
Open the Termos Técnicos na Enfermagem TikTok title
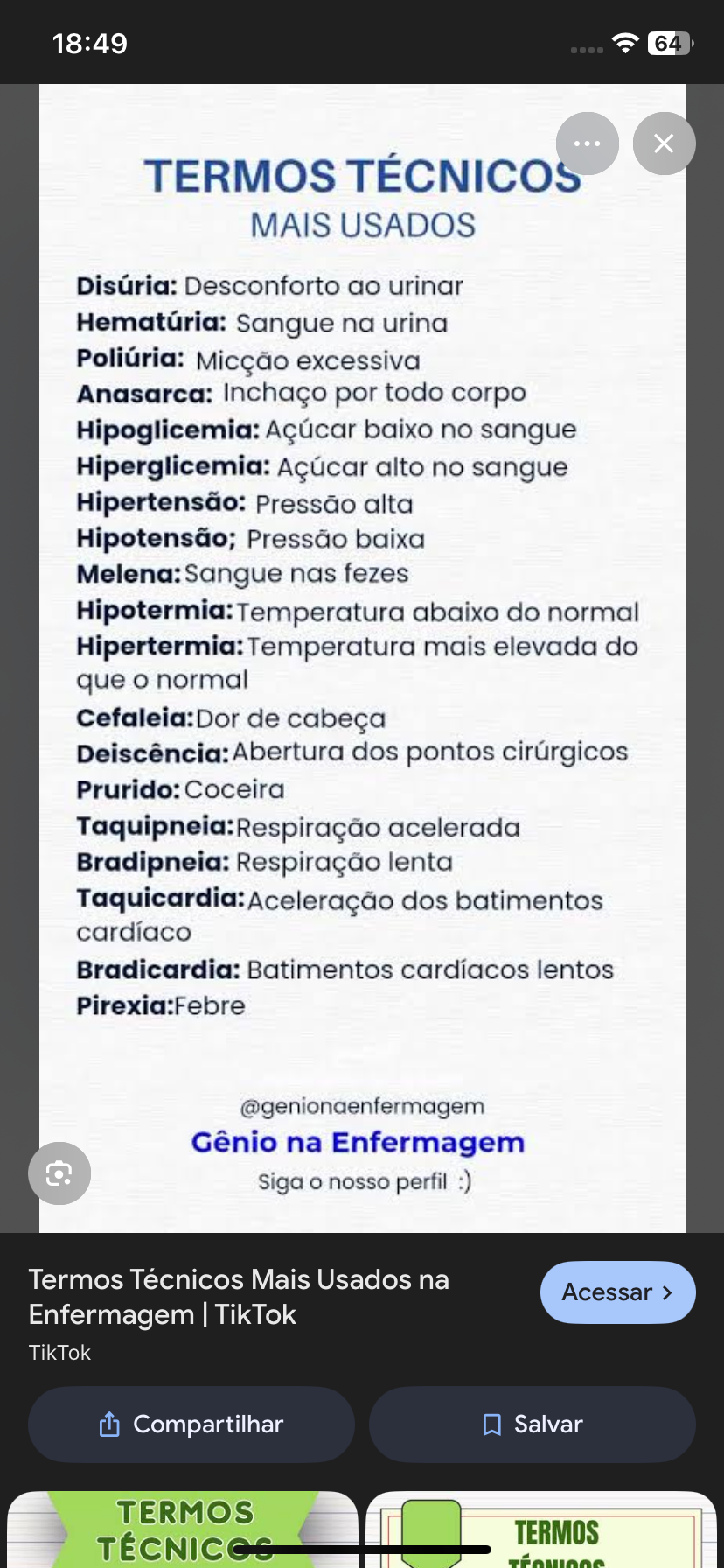click(239, 1297)
